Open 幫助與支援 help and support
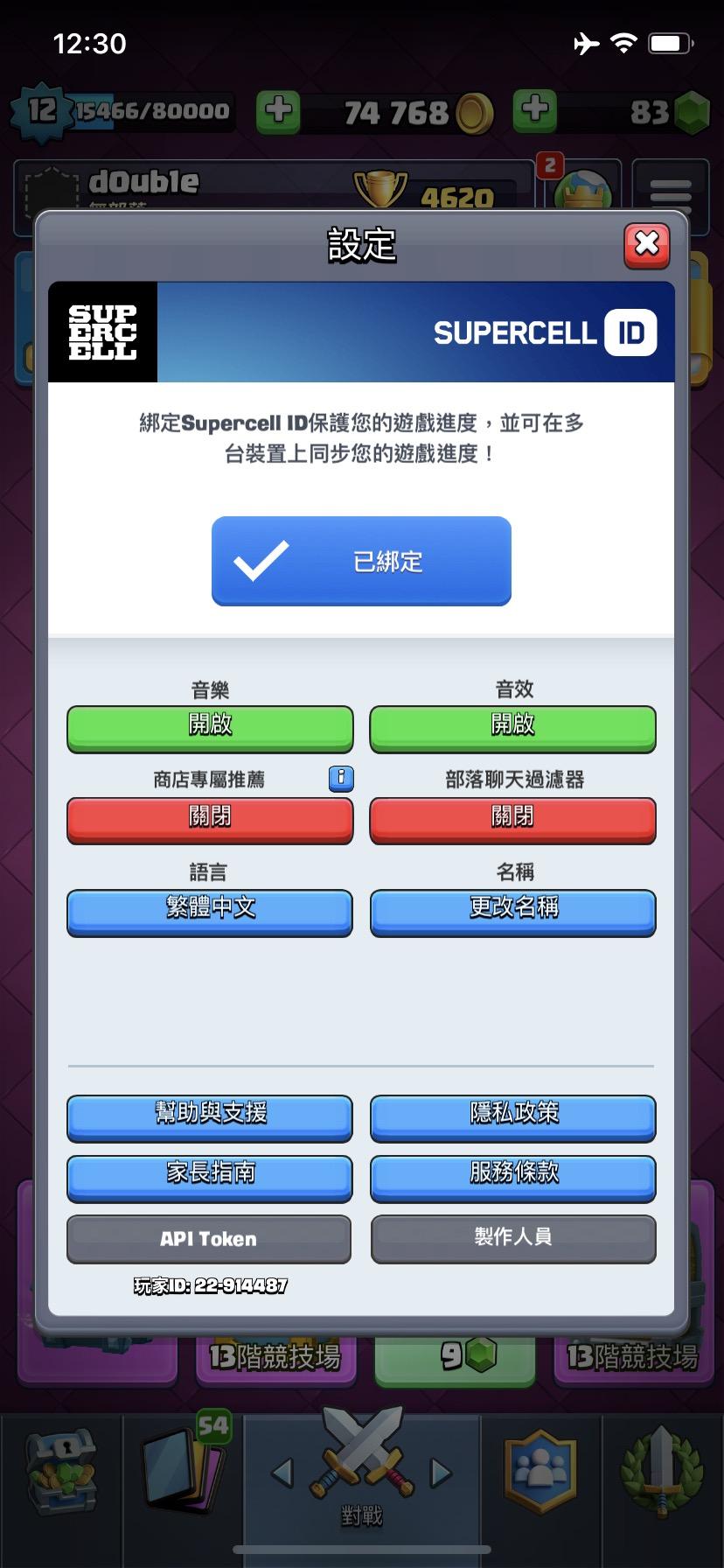 pos(209,1117)
